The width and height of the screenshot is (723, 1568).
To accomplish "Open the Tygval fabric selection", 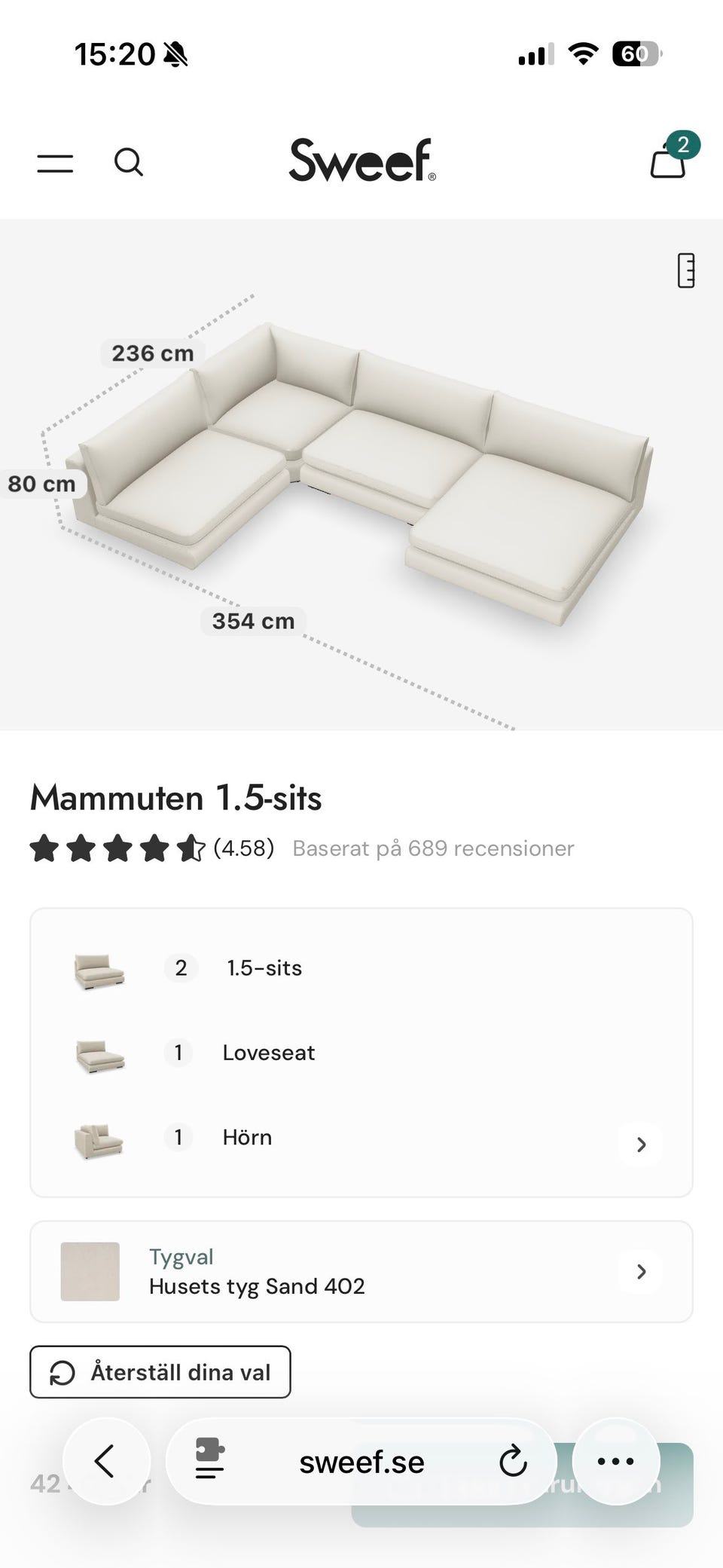I will [x=361, y=1272].
